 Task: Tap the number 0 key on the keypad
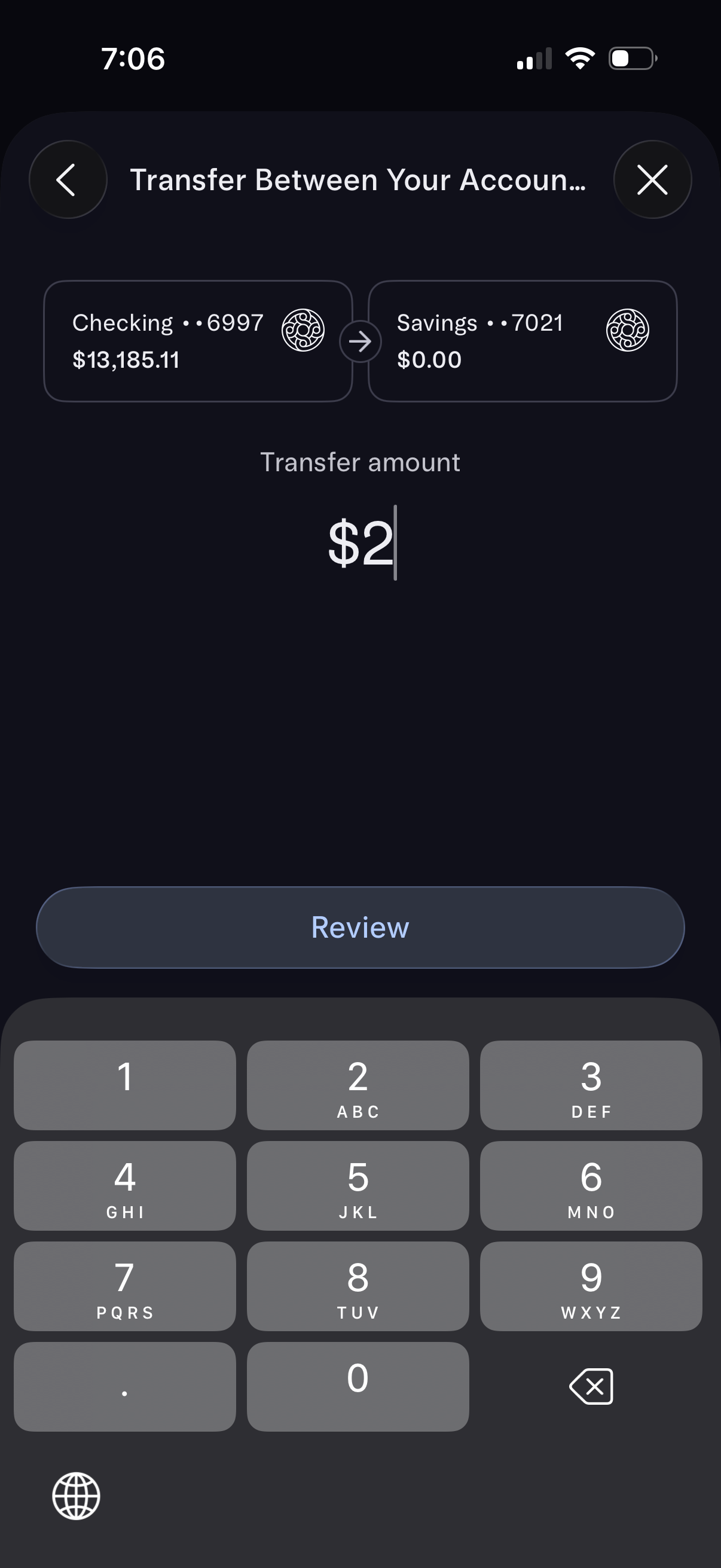click(358, 1387)
